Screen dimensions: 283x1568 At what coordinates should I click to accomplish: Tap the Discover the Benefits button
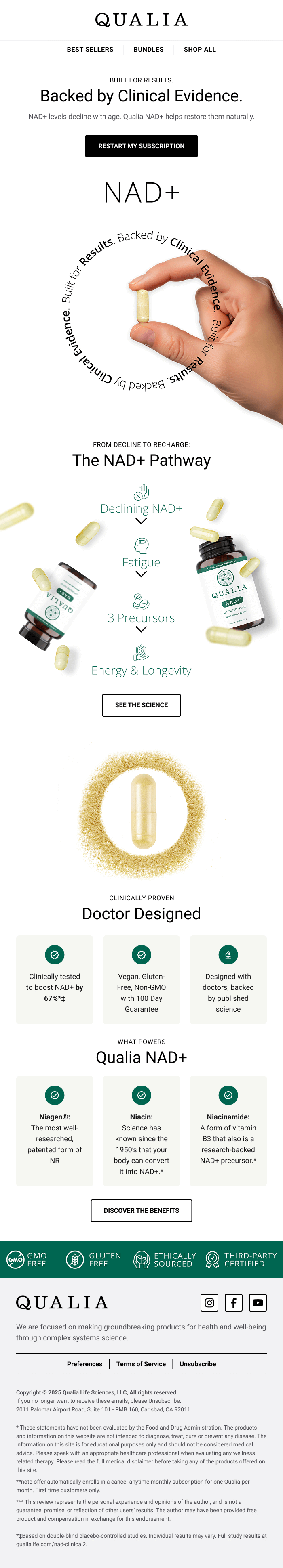(141, 1210)
